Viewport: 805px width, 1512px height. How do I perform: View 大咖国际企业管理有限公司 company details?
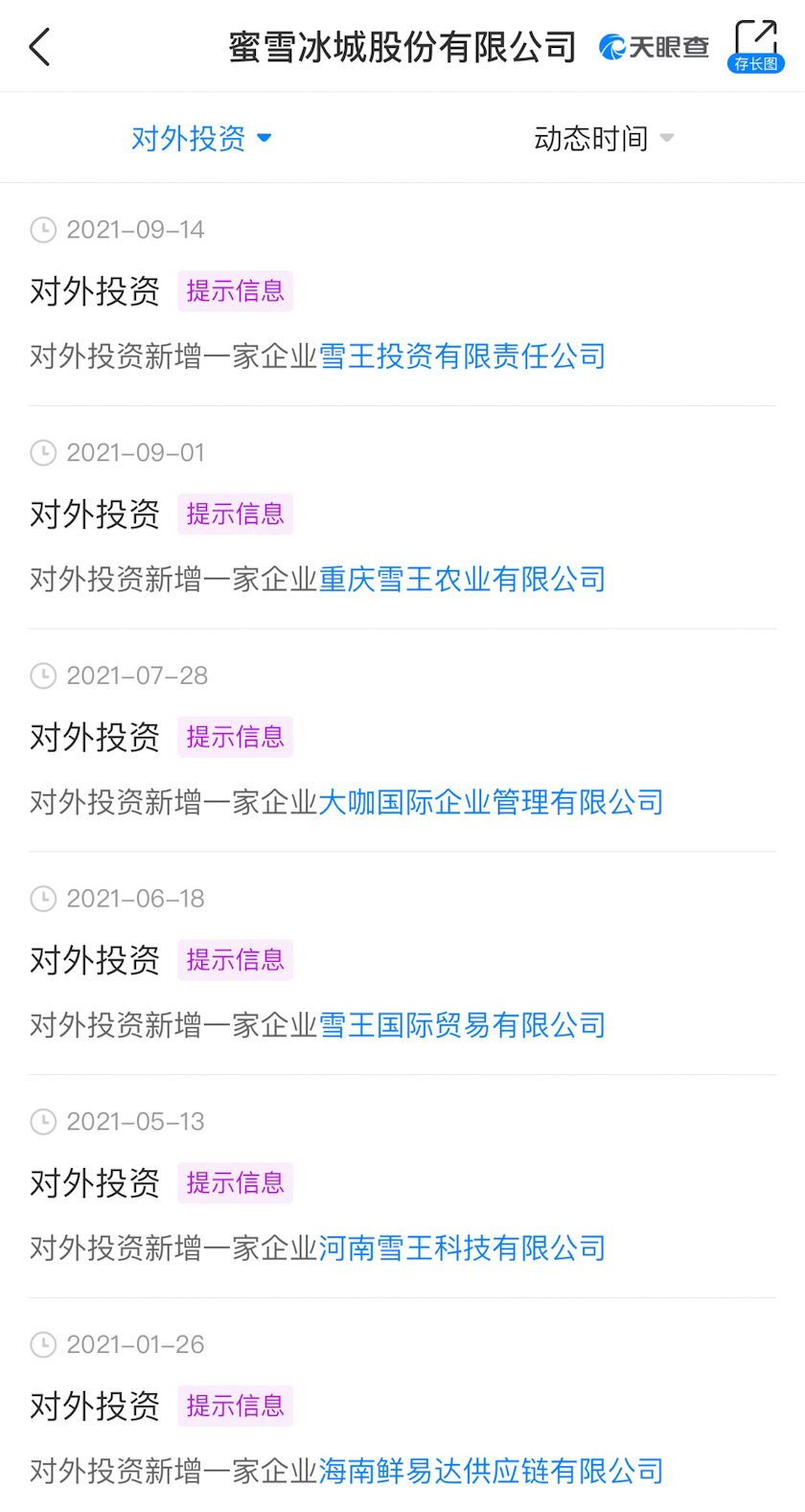[x=491, y=802]
